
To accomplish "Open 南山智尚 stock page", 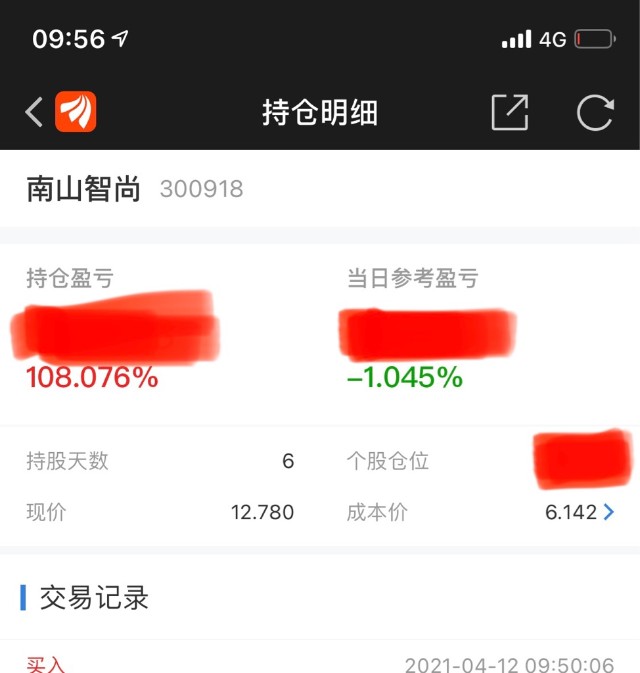I will [x=84, y=189].
